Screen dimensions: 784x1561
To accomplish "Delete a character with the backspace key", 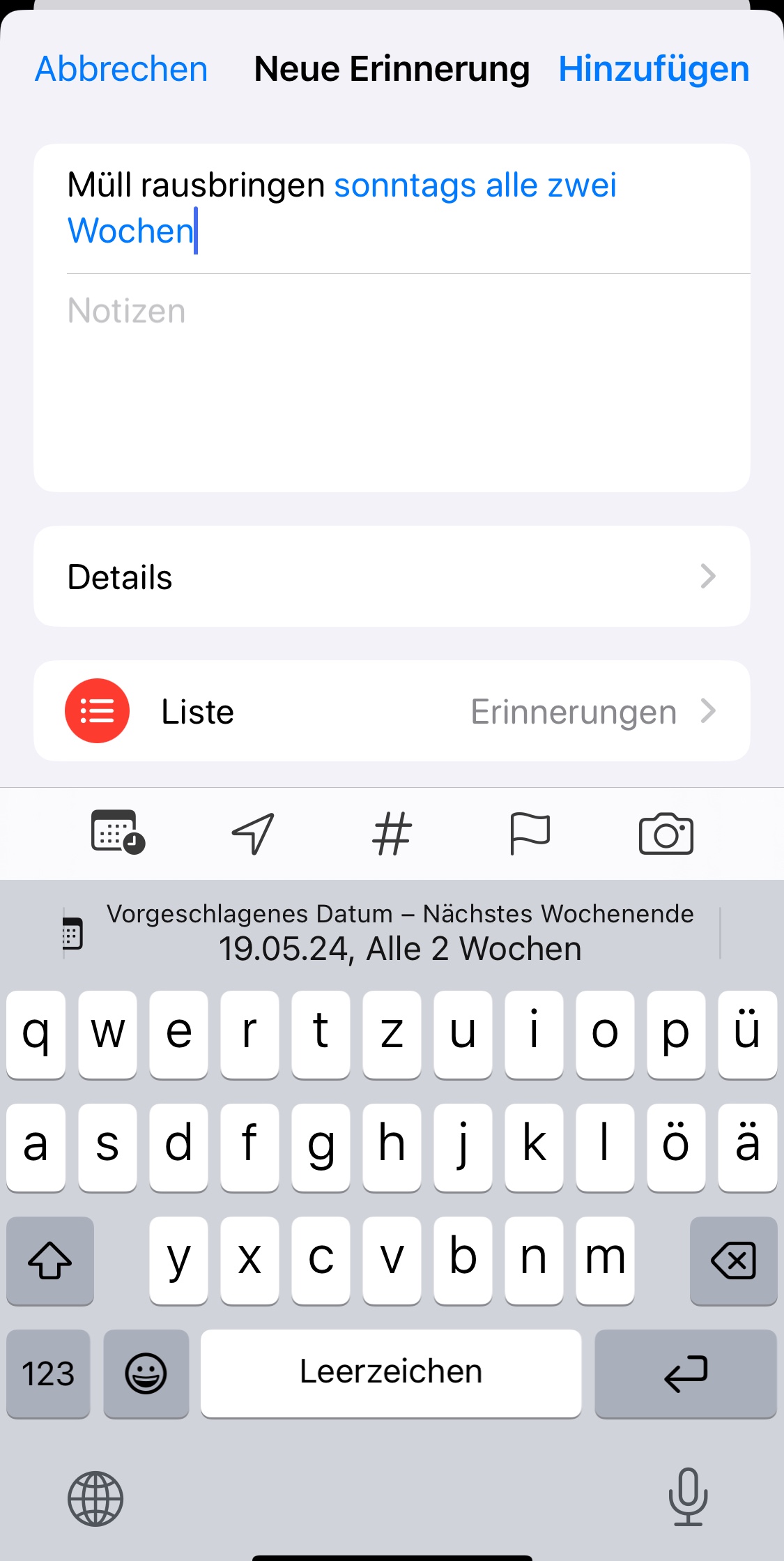I will (x=733, y=1261).
